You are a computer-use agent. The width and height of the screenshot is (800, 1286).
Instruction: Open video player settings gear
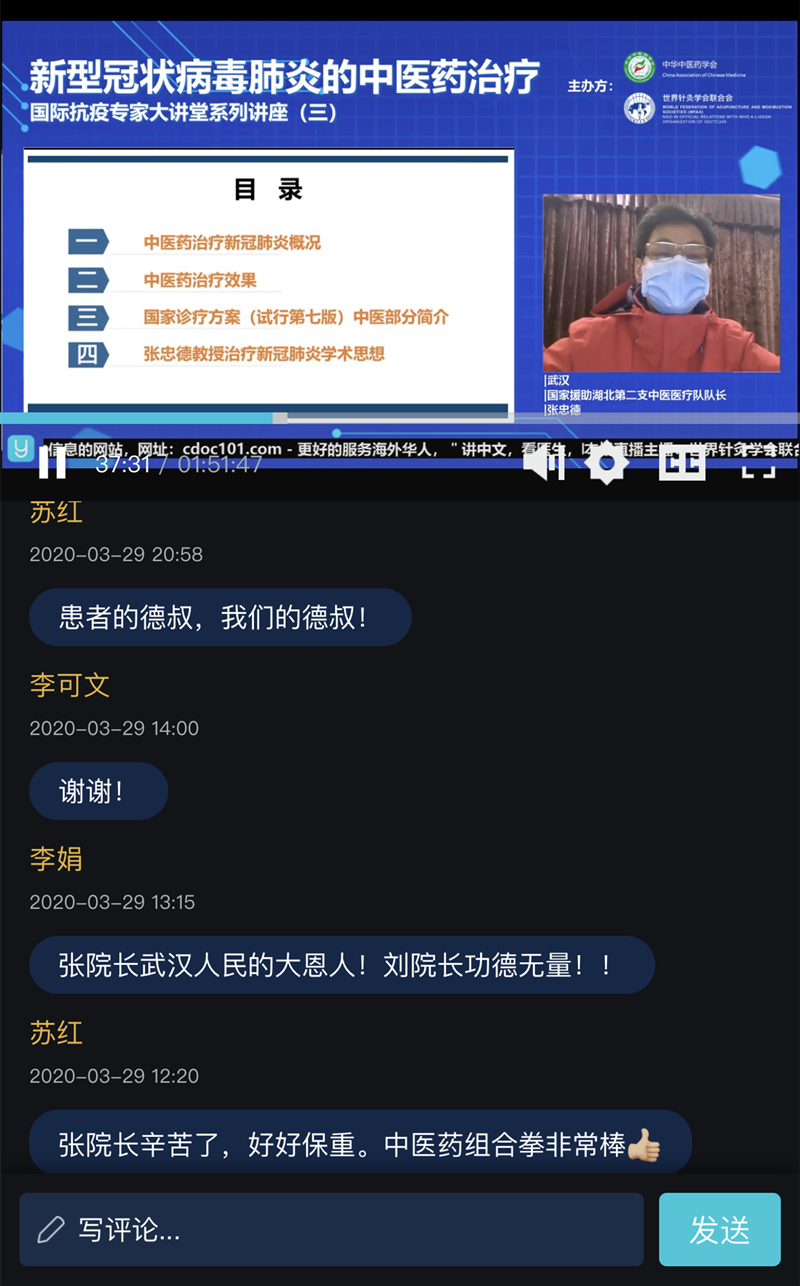pos(606,463)
